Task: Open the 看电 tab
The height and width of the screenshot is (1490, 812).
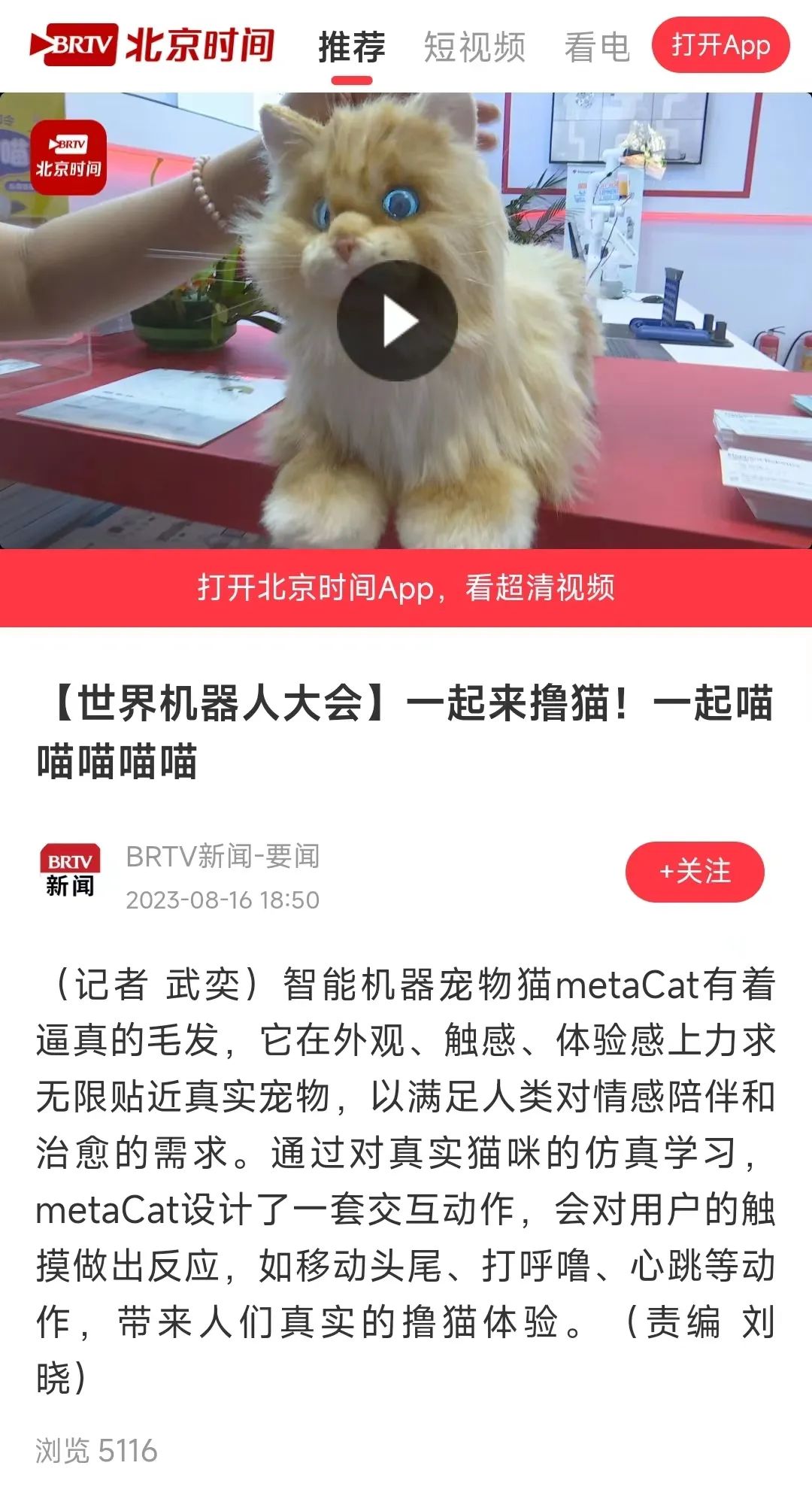Action: tap(597, 47)
